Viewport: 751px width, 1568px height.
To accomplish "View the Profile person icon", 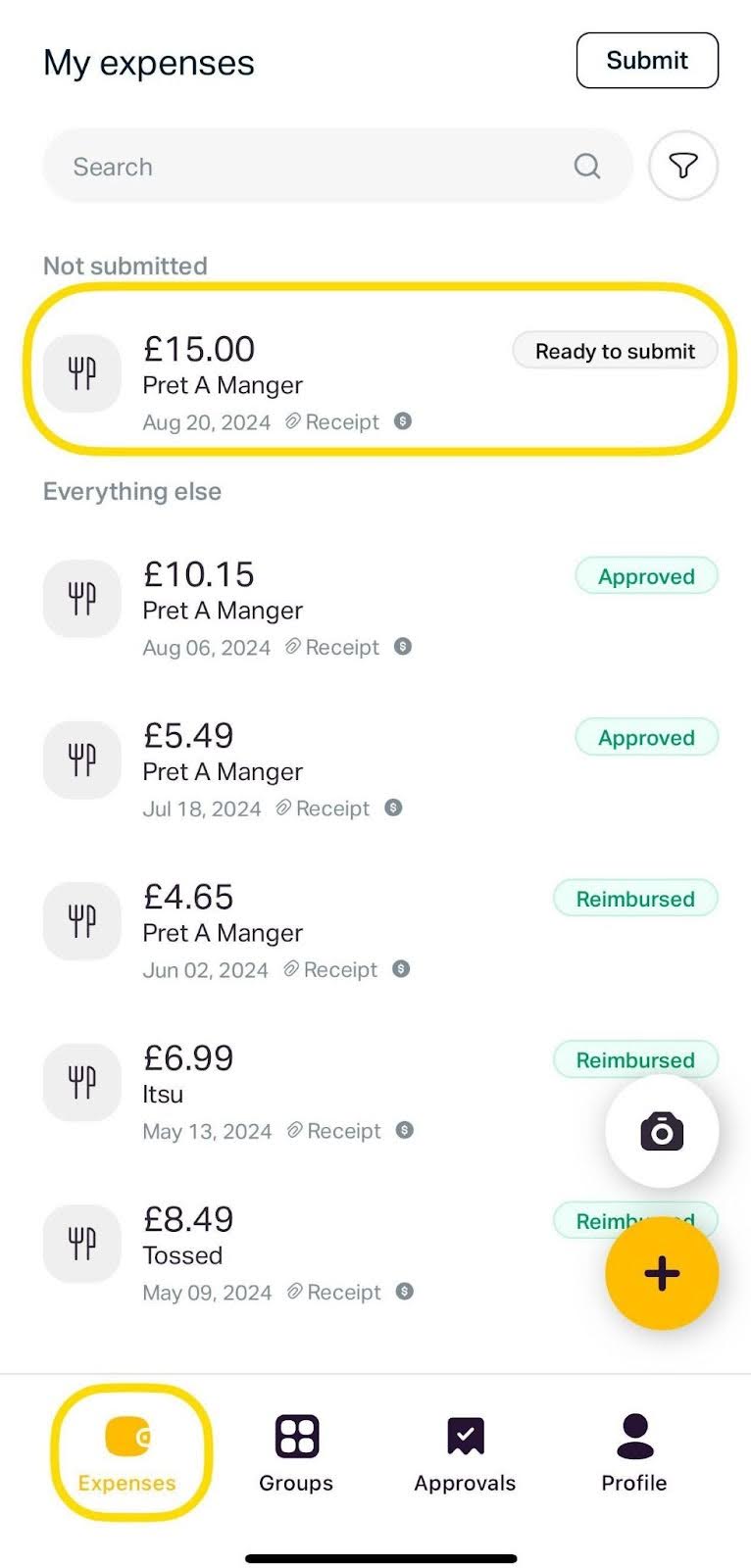I will coord(633,1435).
